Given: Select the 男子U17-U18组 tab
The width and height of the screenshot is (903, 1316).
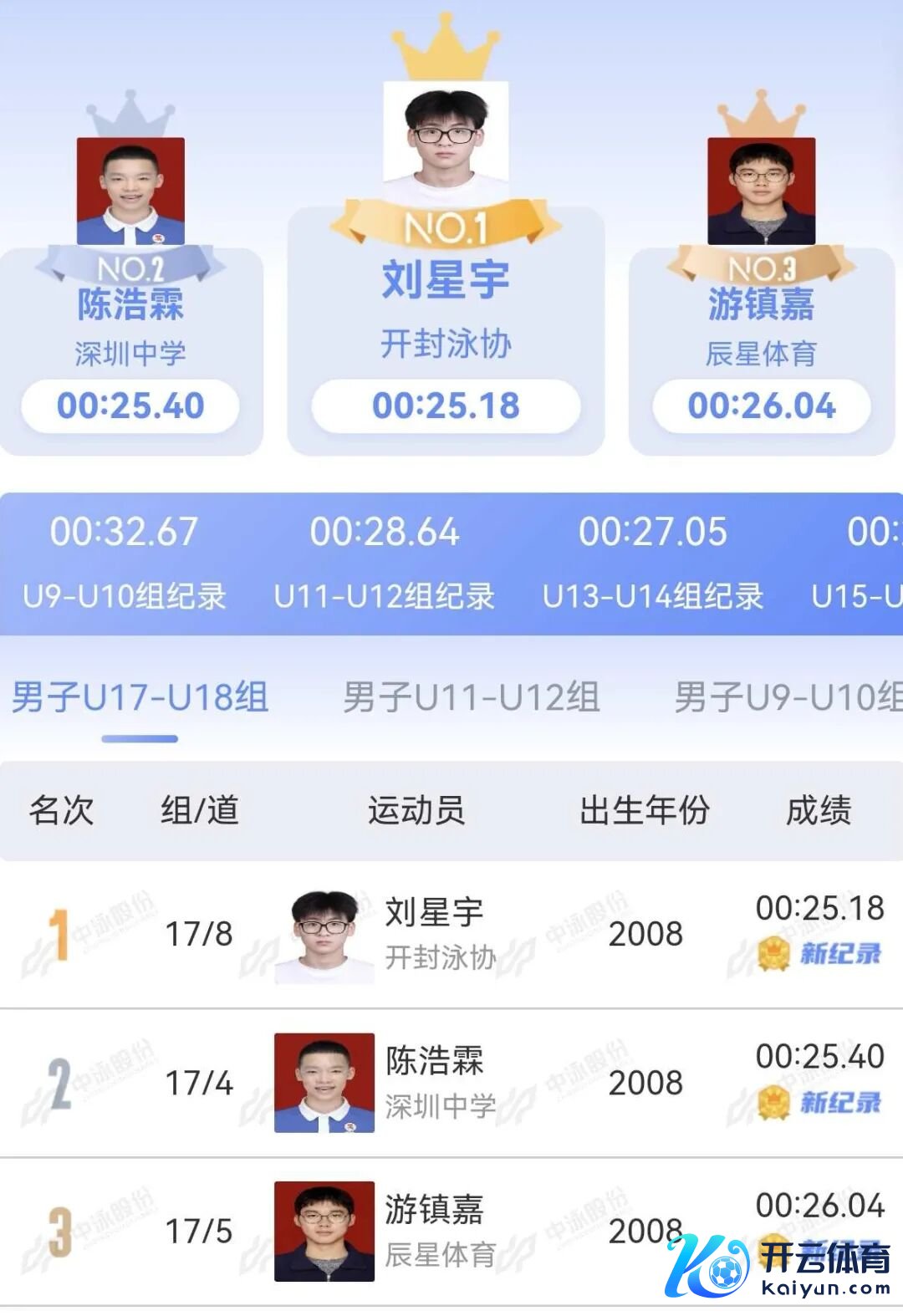Looking at the screenshot, I should [140, 697].
